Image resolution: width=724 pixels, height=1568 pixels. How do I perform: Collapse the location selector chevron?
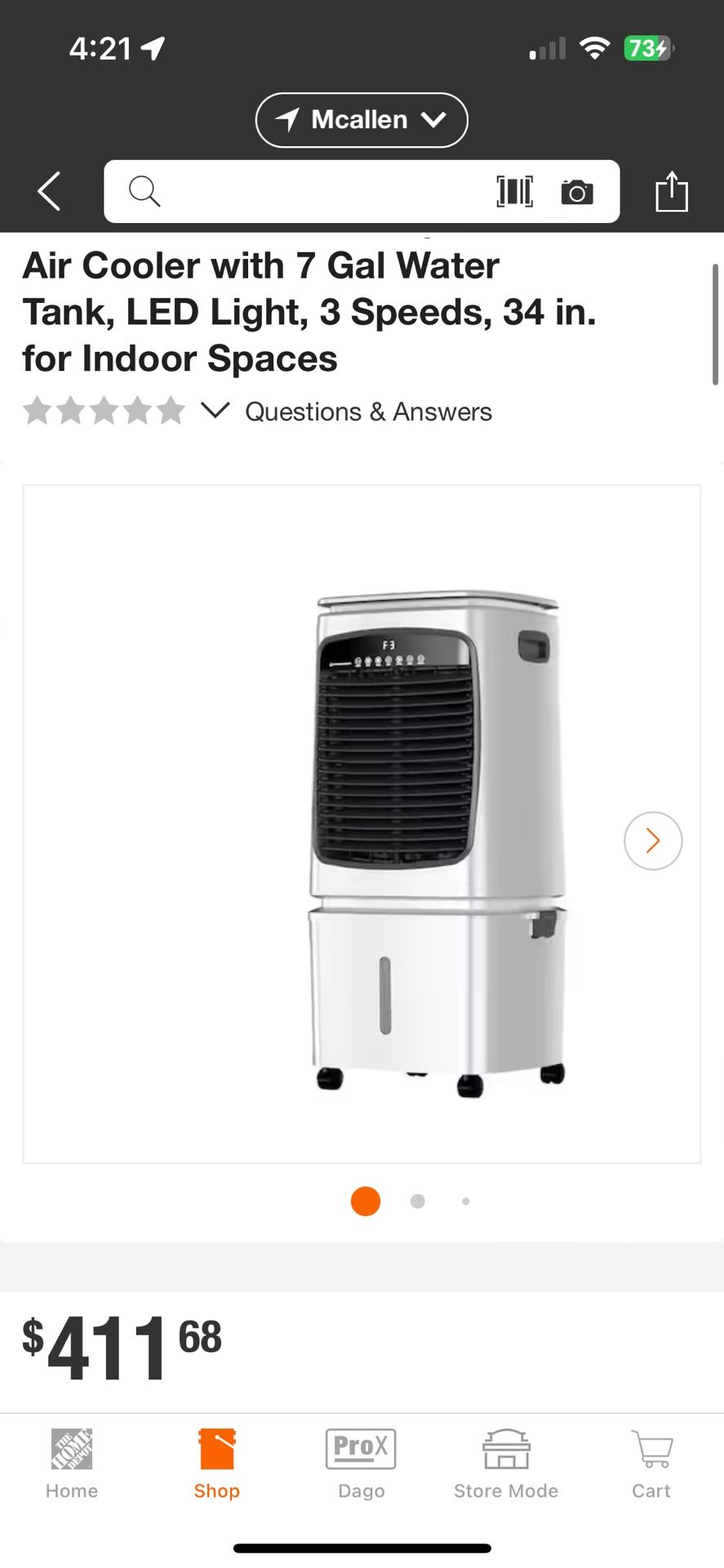(x=435, y=119)
